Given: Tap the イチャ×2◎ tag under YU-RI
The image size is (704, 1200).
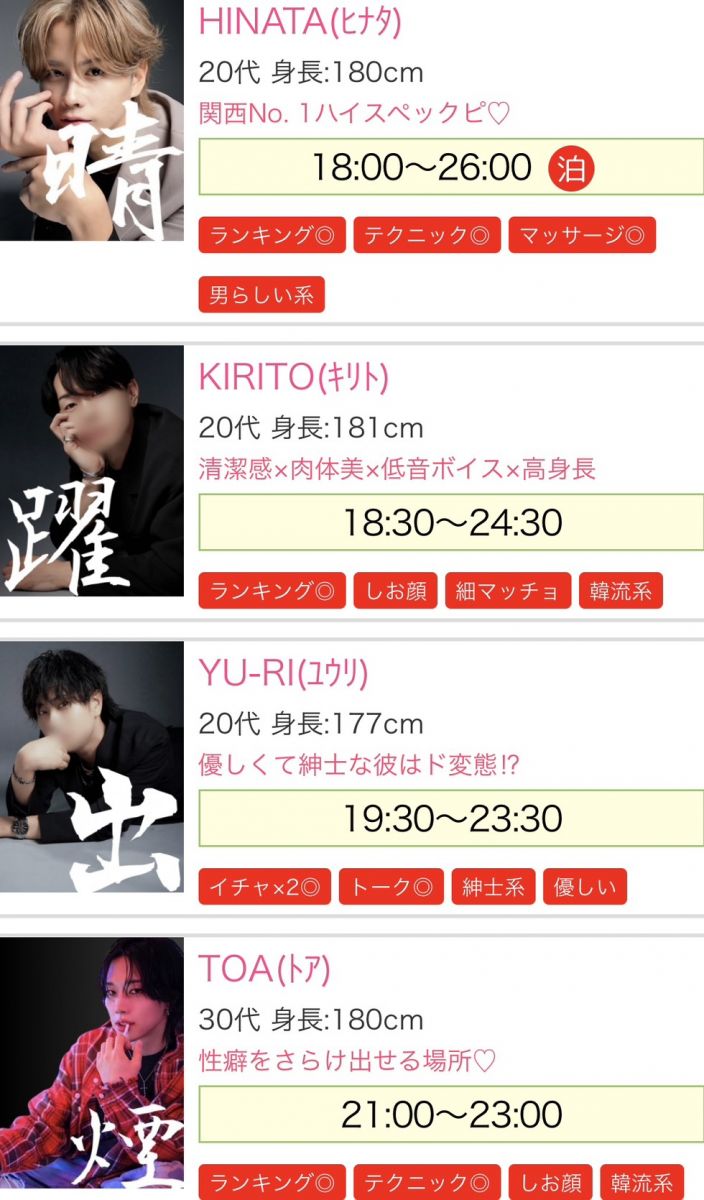Looking at the screenshot, I should (264, 886).
